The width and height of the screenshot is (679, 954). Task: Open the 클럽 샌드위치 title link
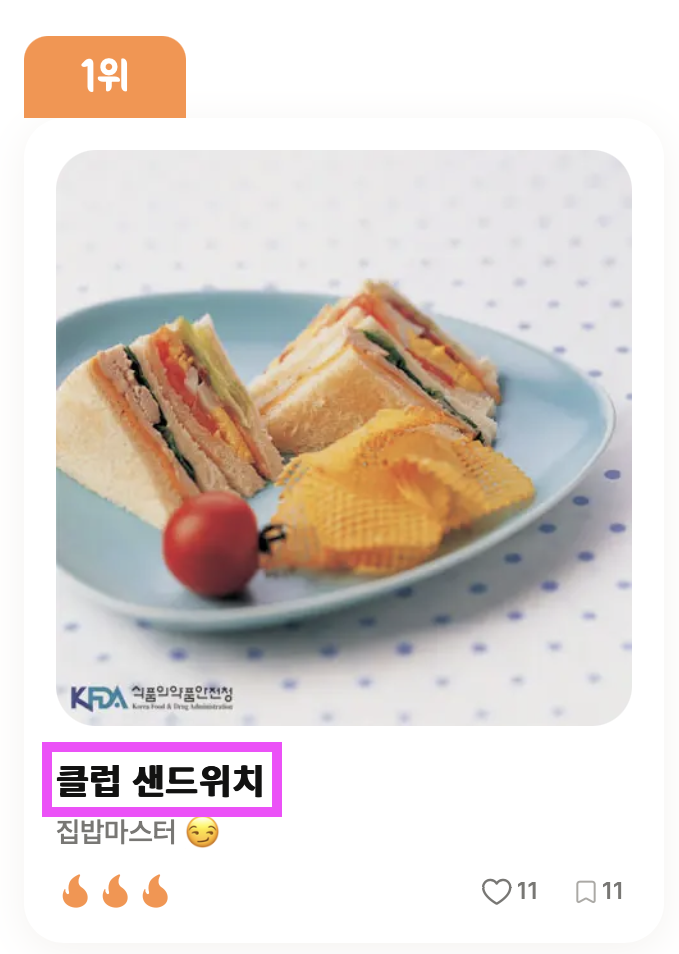pos(161,780)
